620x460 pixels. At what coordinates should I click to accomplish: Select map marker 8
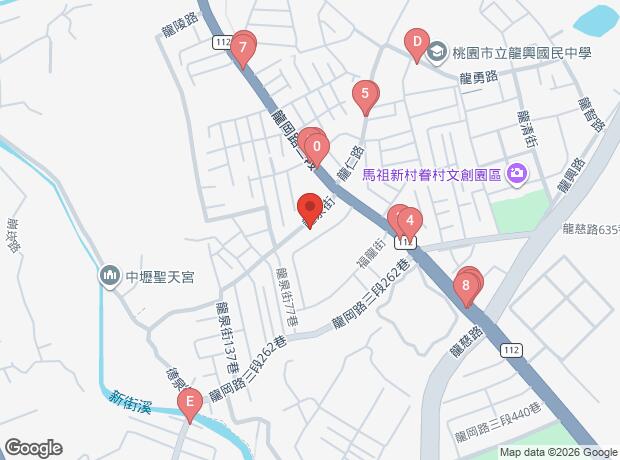tap(466, 287)
